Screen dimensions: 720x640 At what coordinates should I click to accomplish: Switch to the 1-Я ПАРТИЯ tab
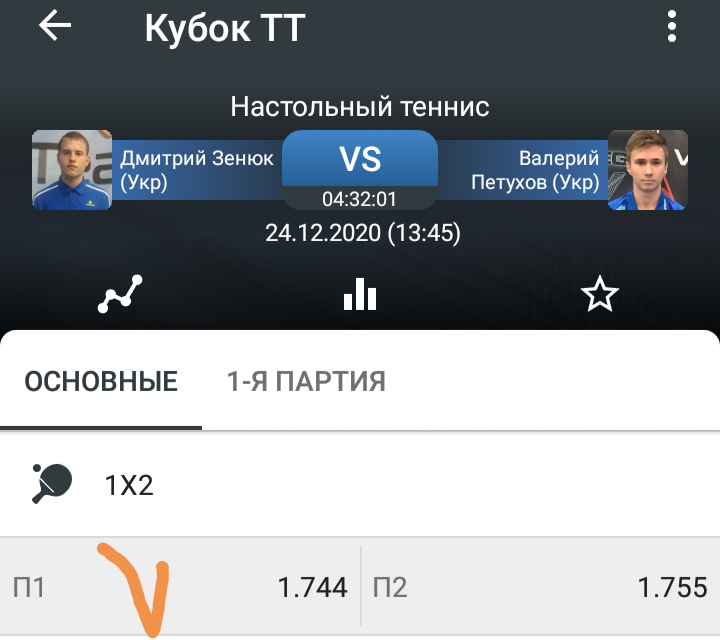tap(306, 382)
